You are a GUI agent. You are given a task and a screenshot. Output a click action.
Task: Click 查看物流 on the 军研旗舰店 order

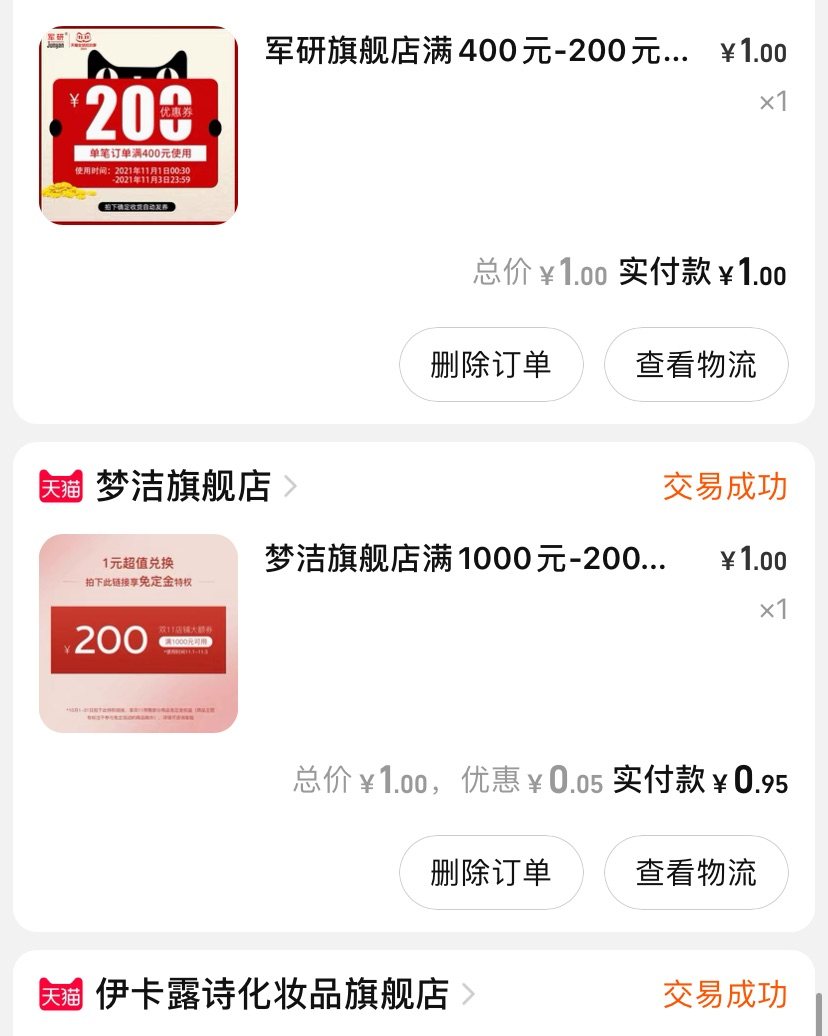click(x=696, y=365)
